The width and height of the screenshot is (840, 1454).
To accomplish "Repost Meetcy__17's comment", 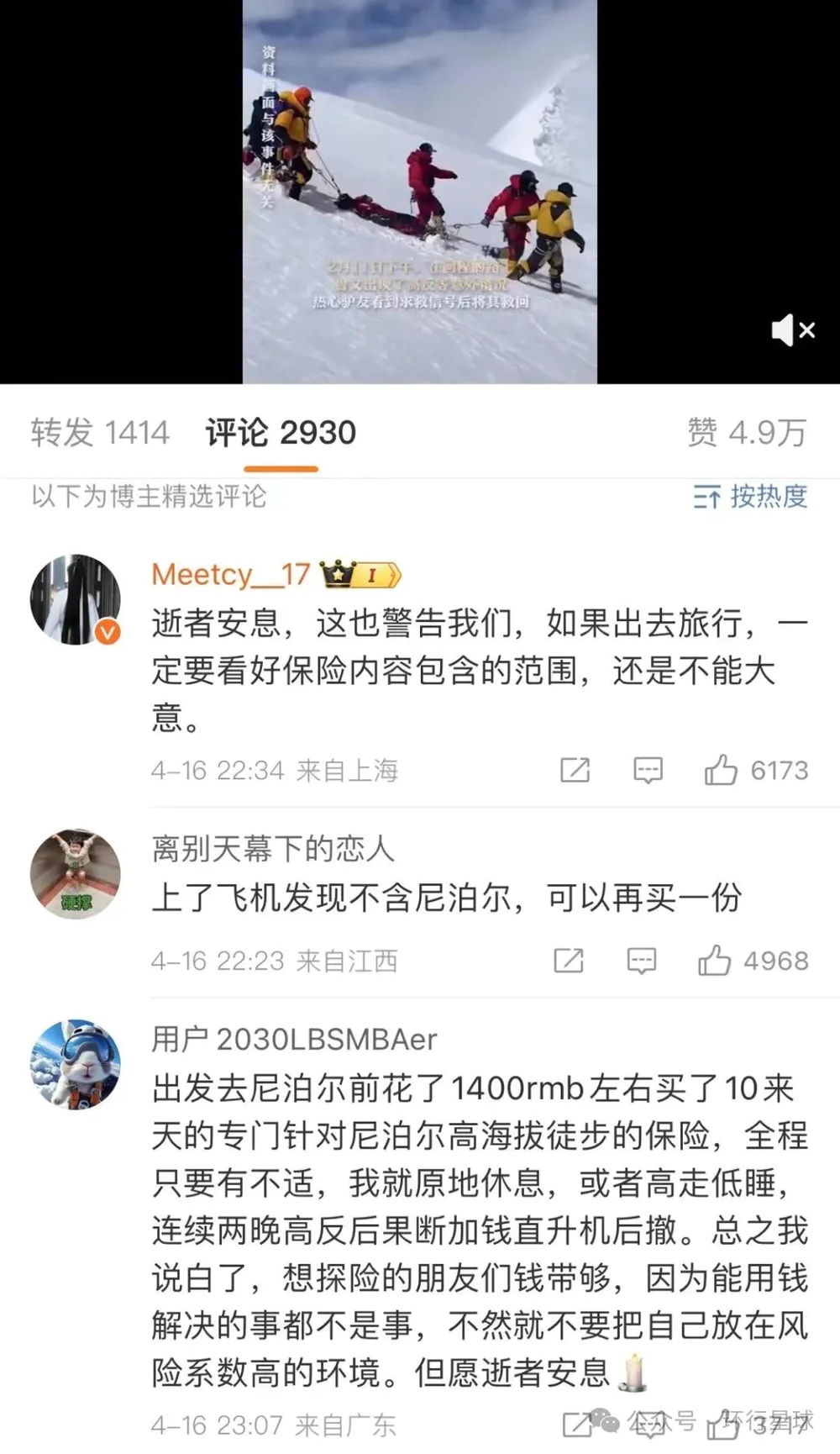I will [x=575, y=770].
